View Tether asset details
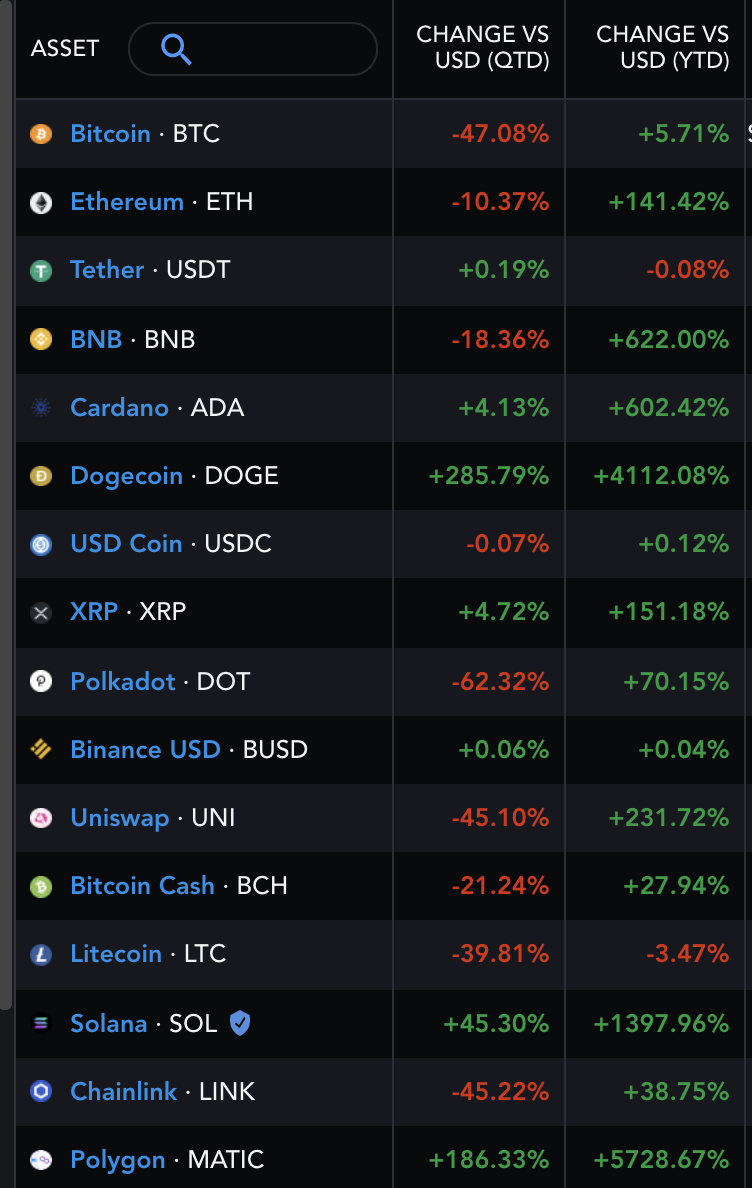752x1188 pixels. coord(107,269)
